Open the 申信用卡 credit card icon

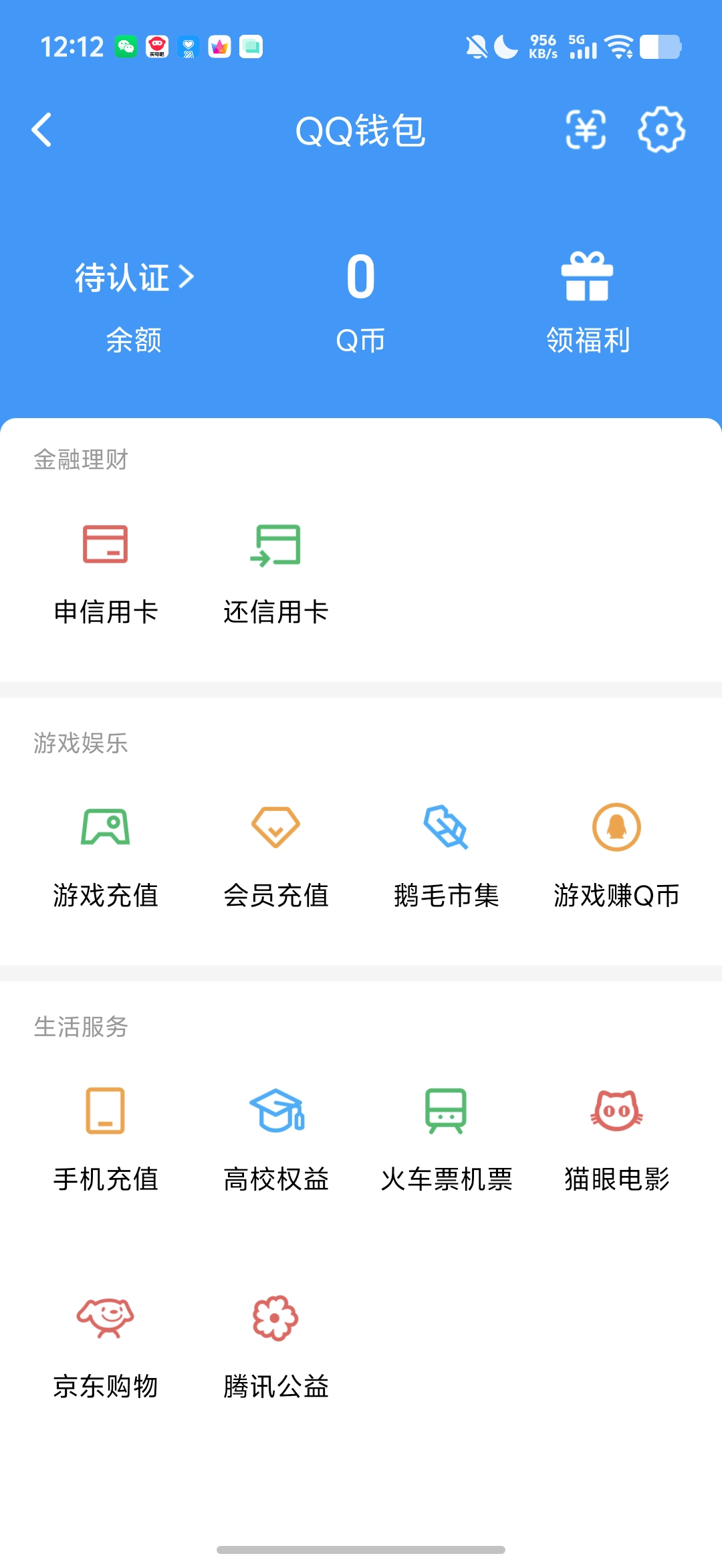tap(106, 545)
